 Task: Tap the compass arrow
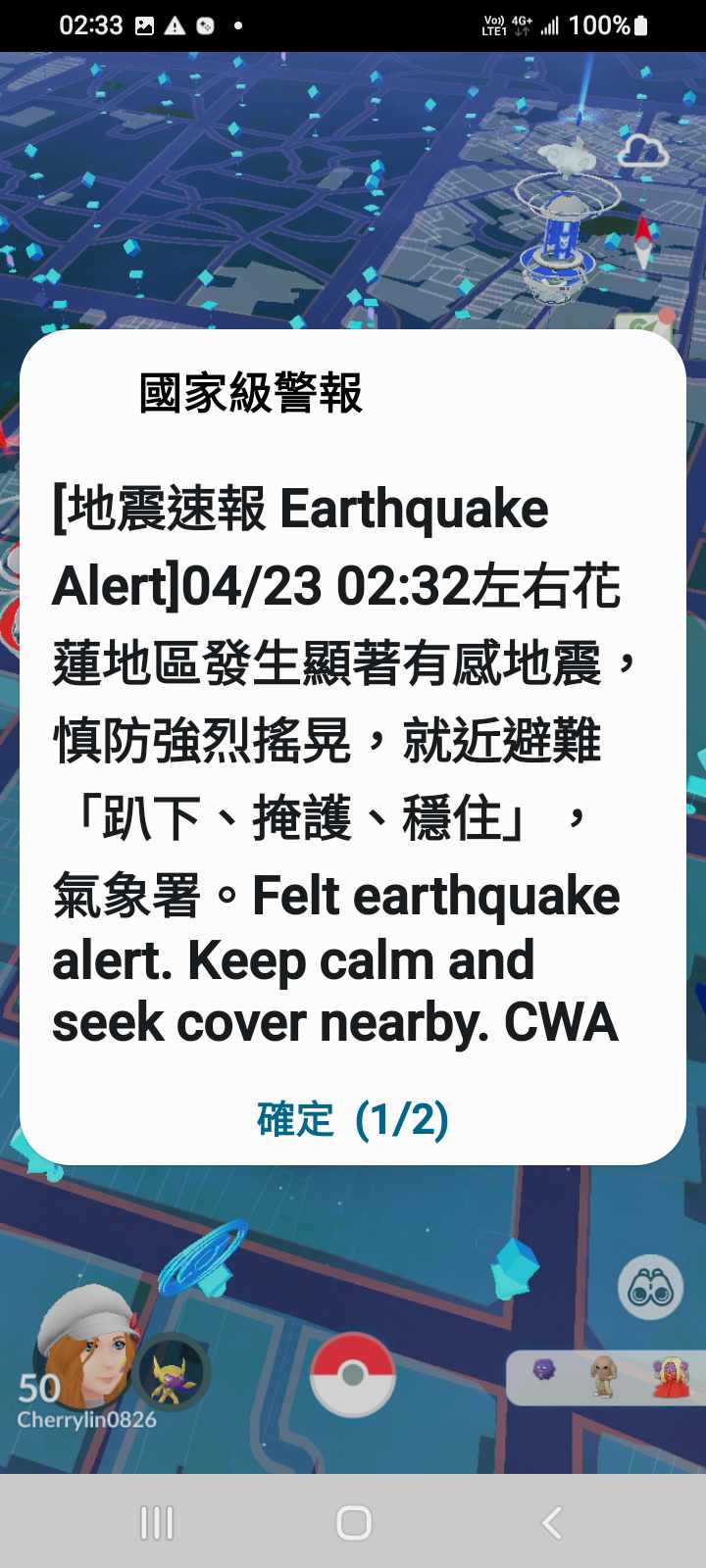coord(642,240)
